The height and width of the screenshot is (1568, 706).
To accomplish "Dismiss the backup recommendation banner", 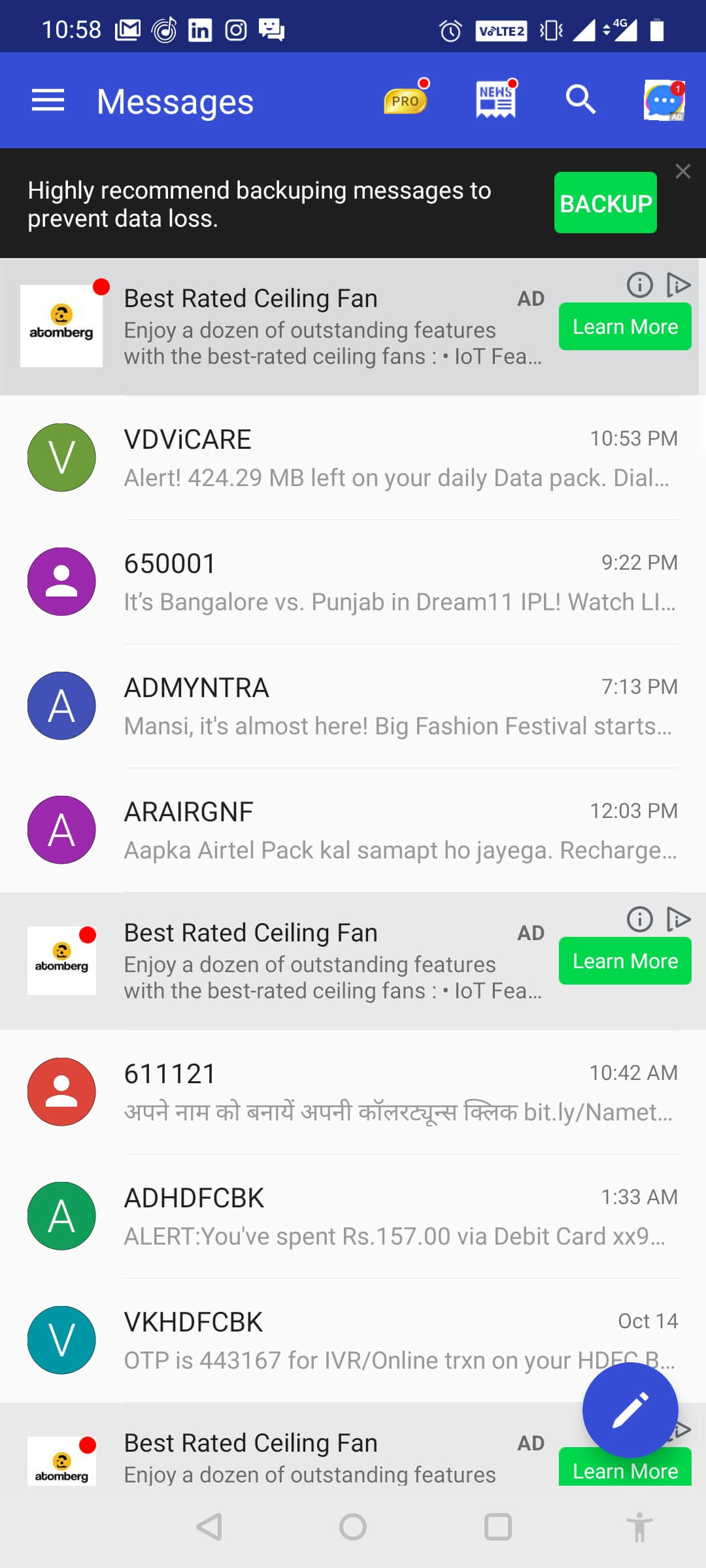I will tap(682, 171).
